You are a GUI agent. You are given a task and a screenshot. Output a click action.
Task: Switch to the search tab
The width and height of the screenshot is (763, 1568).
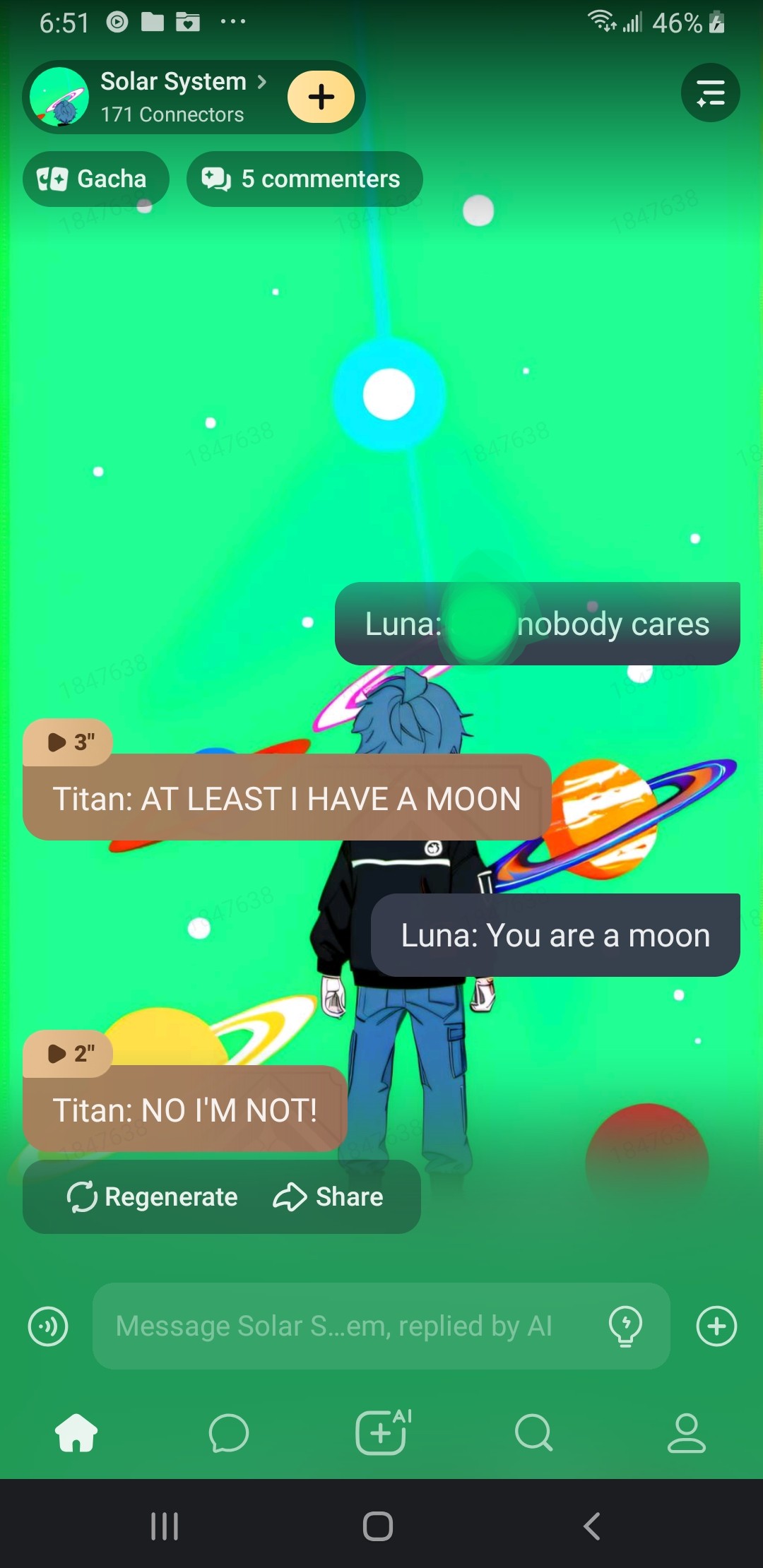tap(534, 1433)
